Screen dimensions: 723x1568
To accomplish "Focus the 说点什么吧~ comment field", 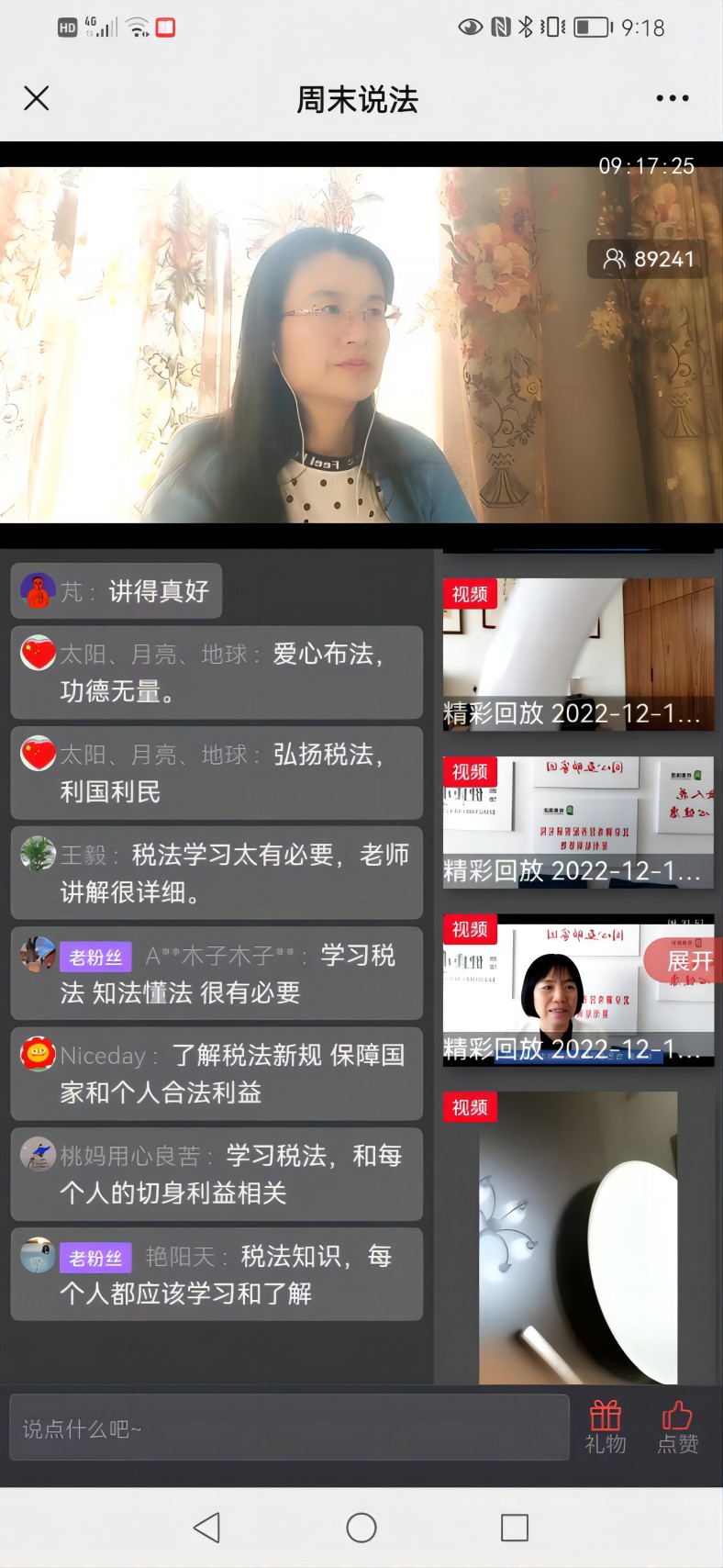I will click(289, 1428).
